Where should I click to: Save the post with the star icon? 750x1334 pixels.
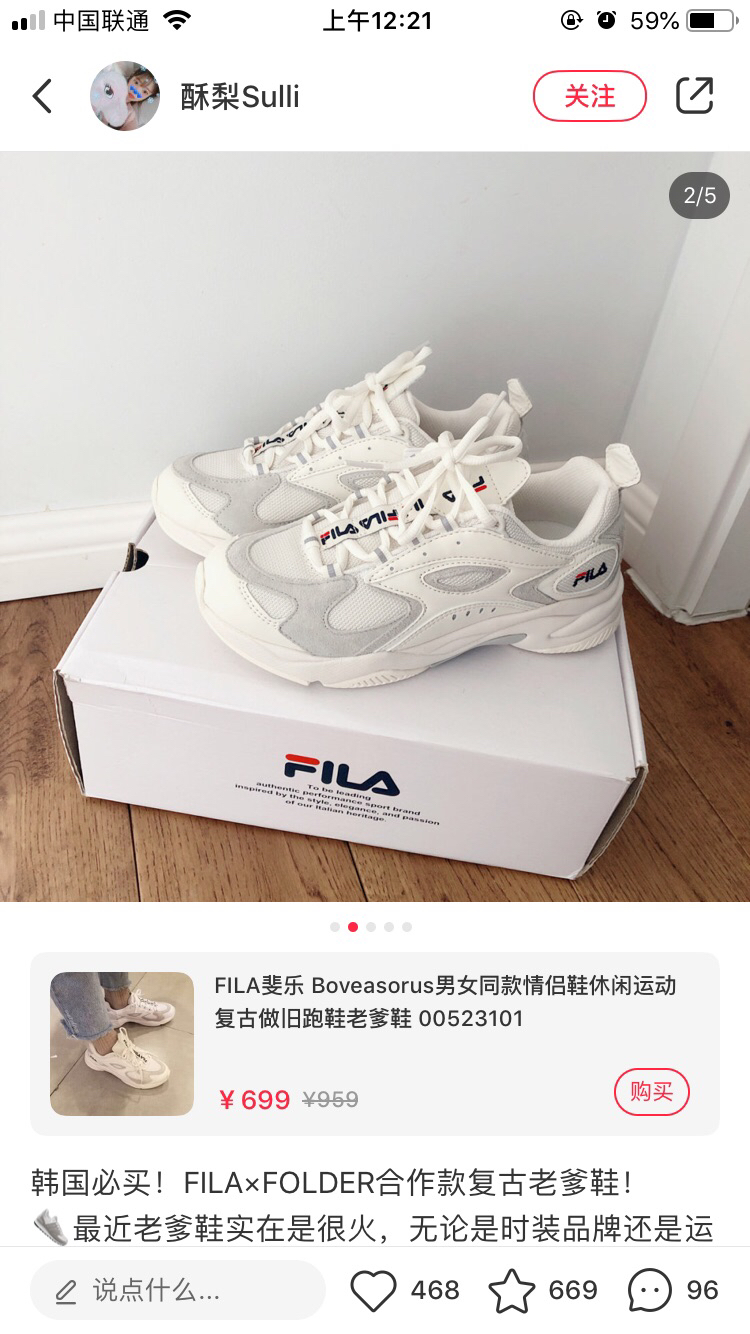click(512, 1290)
